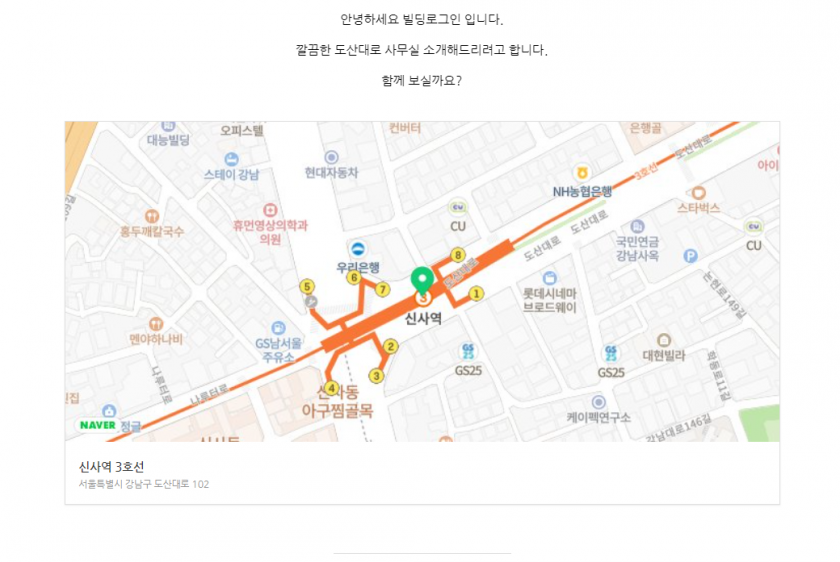Image resolution: width=840 pixels, height=562 pixels.
Task: Open the 신사역 3호선 location link
Action: [111, 467]
